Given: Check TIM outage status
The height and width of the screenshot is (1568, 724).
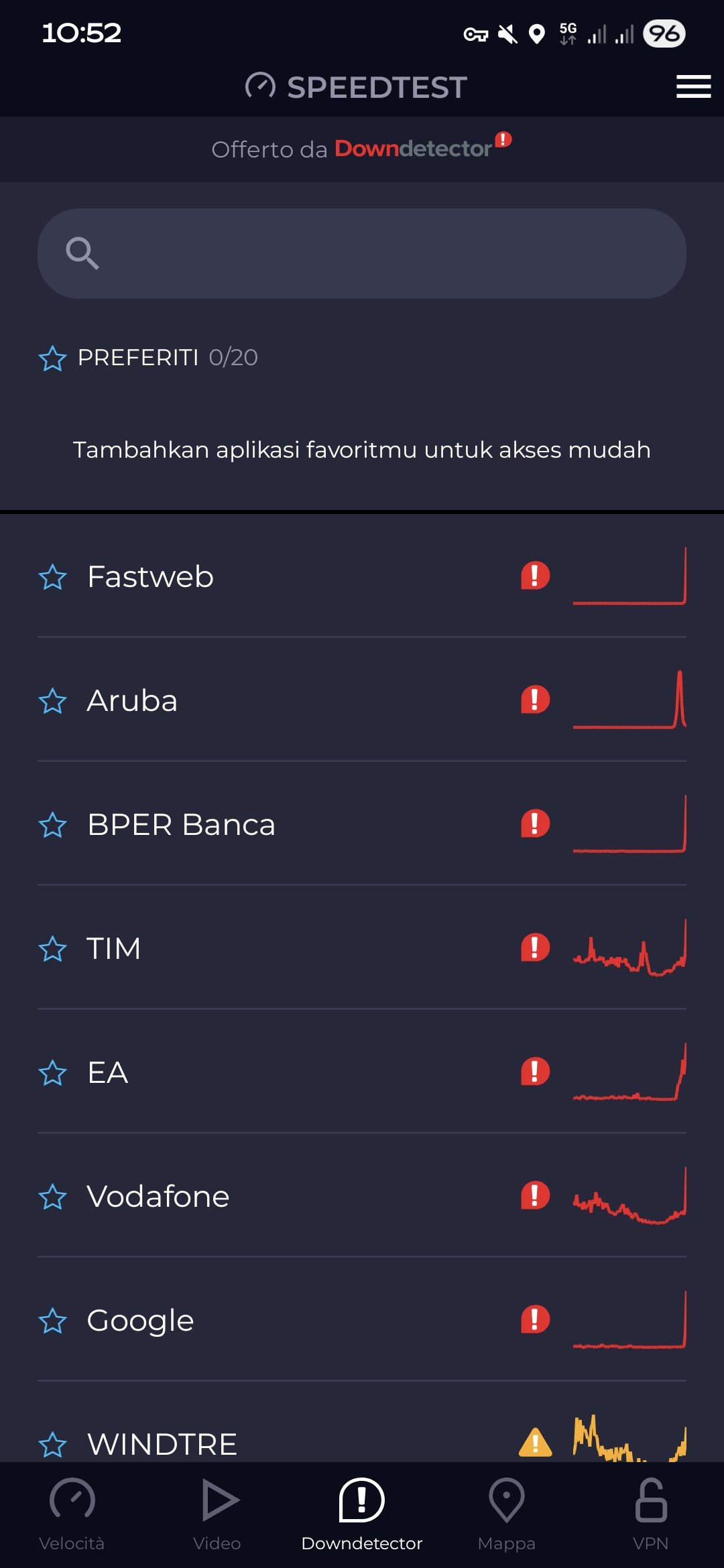Looking at the screenshot, I should click(x=302, y=948).
